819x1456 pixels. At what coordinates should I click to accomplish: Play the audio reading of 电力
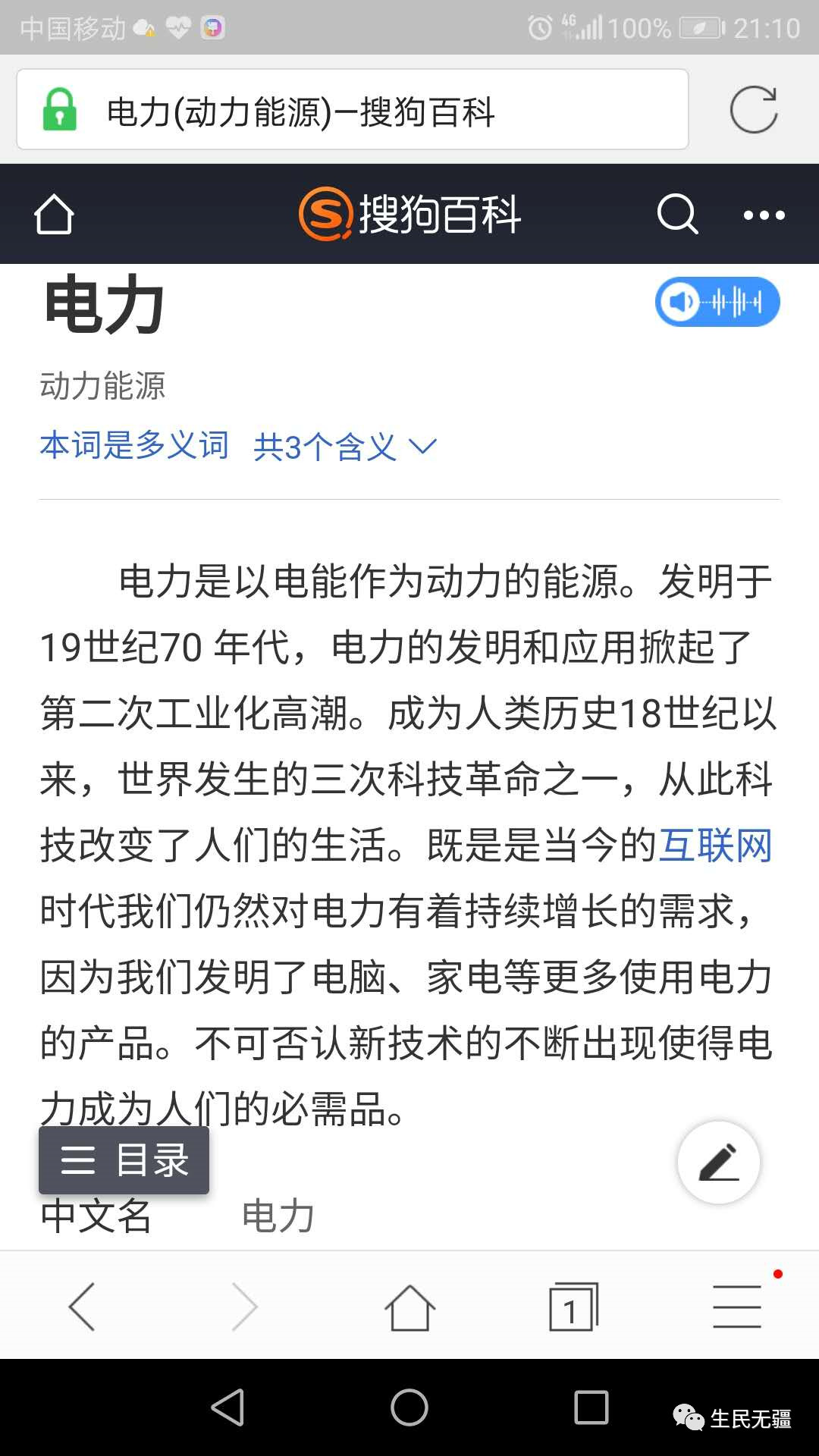pos(717,302)
